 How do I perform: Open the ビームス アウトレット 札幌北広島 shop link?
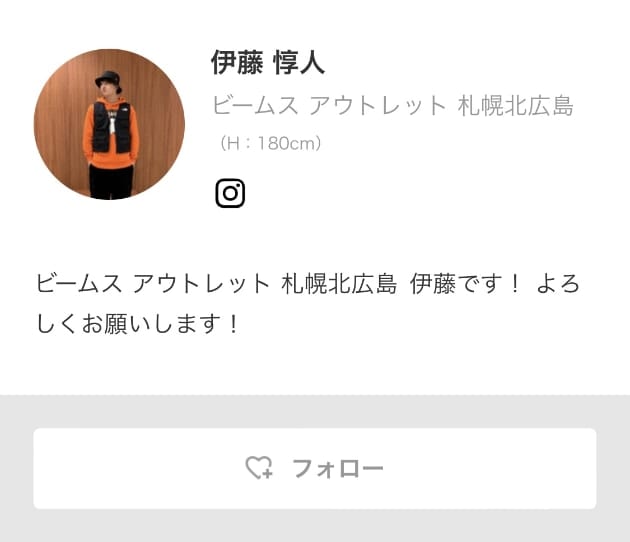pos(392,106)
